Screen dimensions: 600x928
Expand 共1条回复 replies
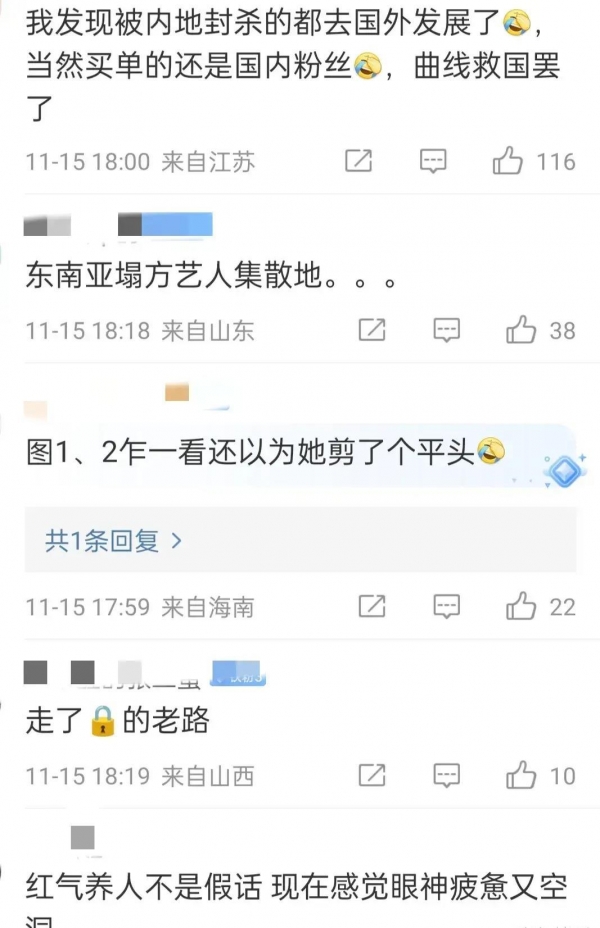coord(113,541)
